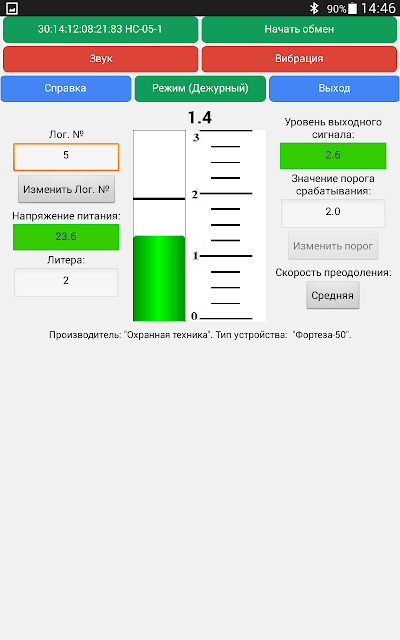Tap Выход to exit the app

[x=334, y=88]
